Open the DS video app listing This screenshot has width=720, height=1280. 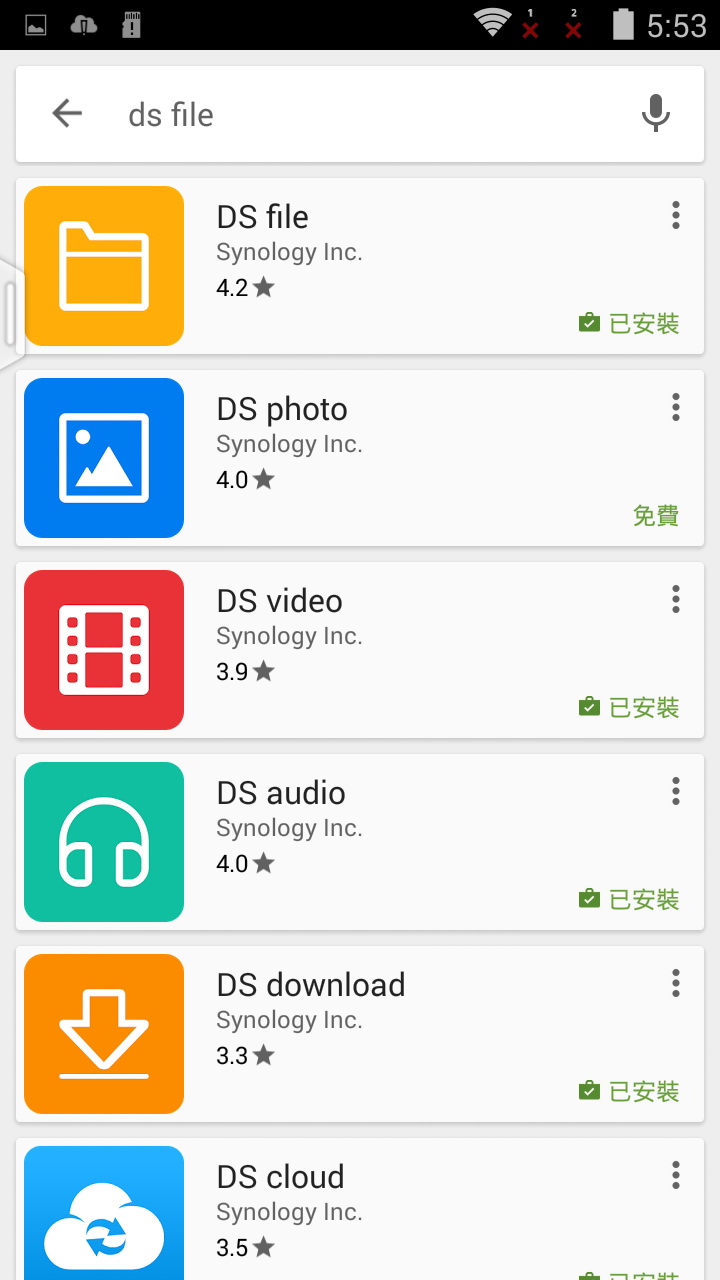(360, 650)
